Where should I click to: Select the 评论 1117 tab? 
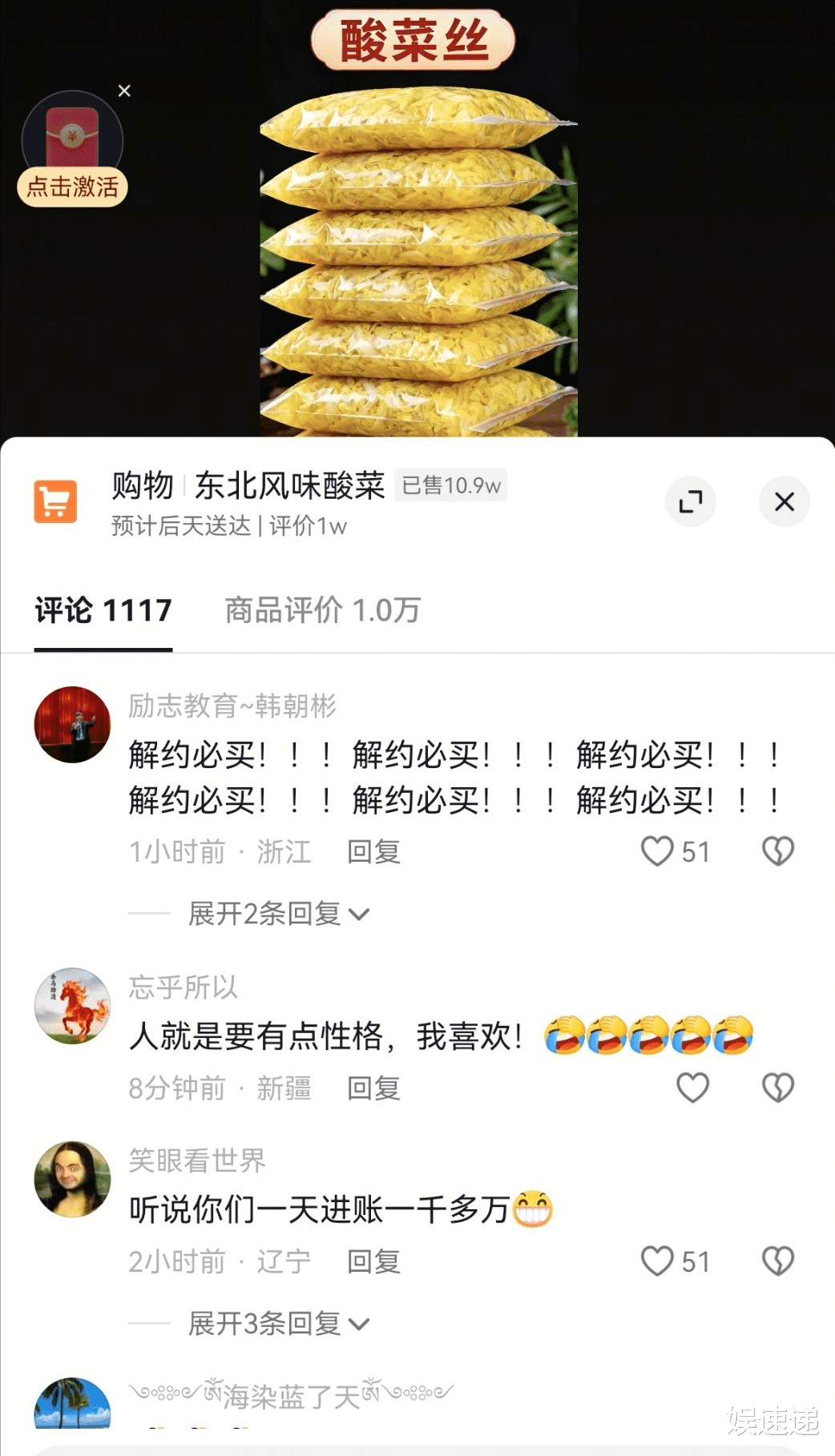(103, 610)
